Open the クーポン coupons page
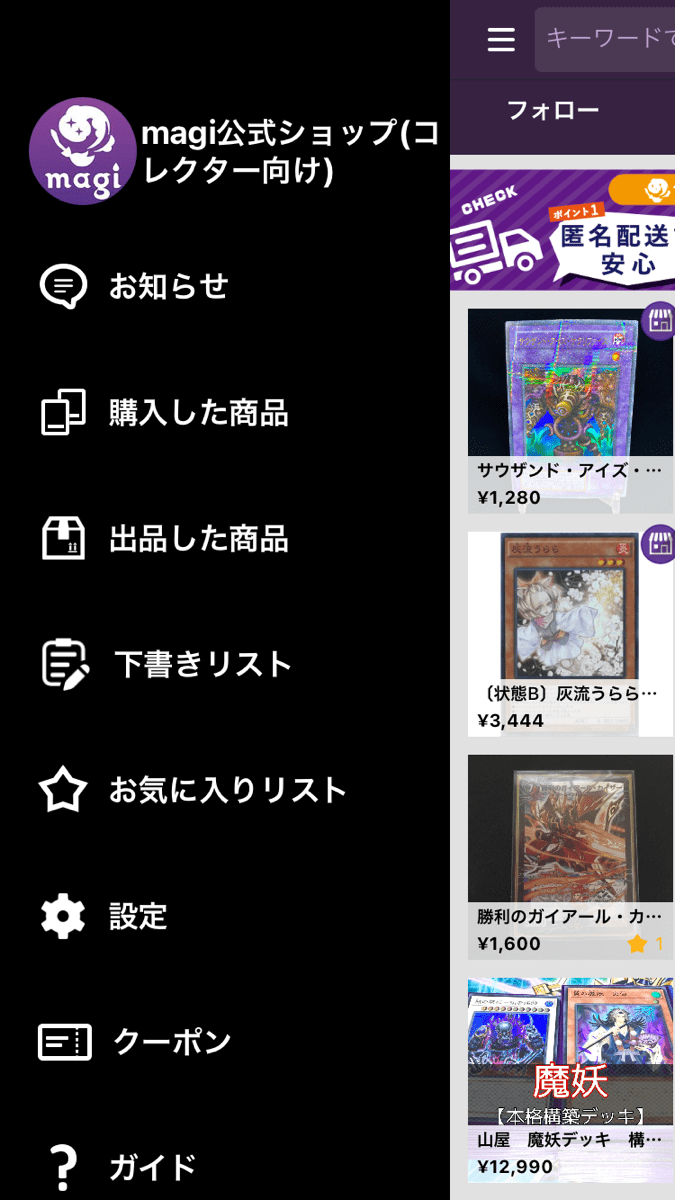 coord(172,1042)
